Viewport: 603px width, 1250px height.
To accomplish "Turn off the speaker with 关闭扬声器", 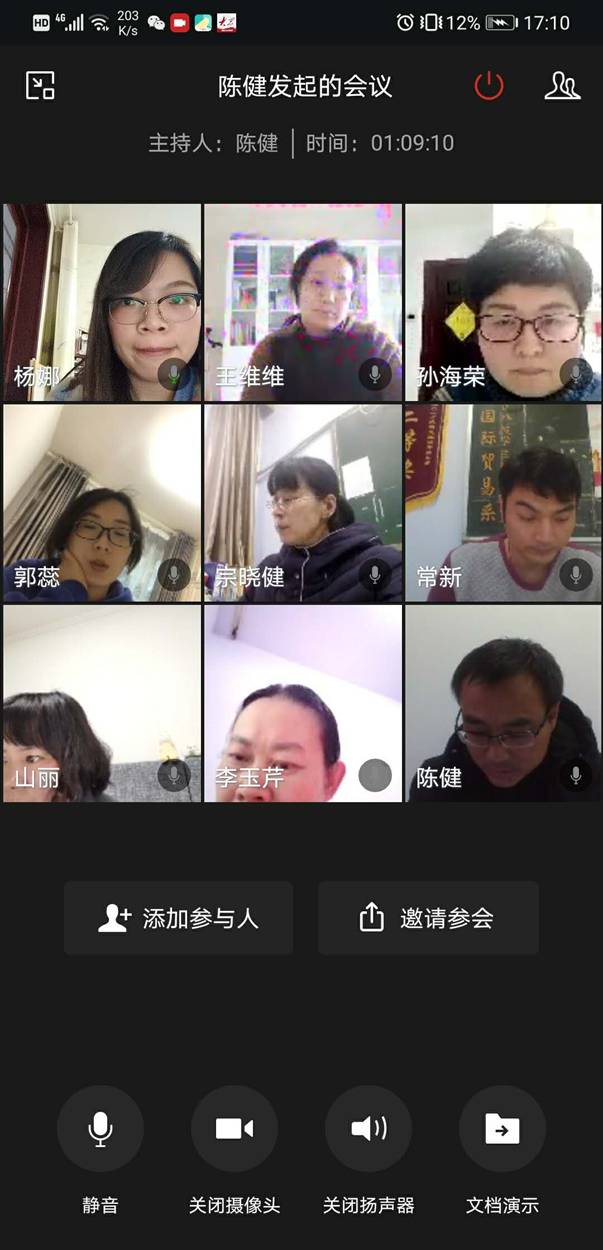I will tap(368, 1129).
